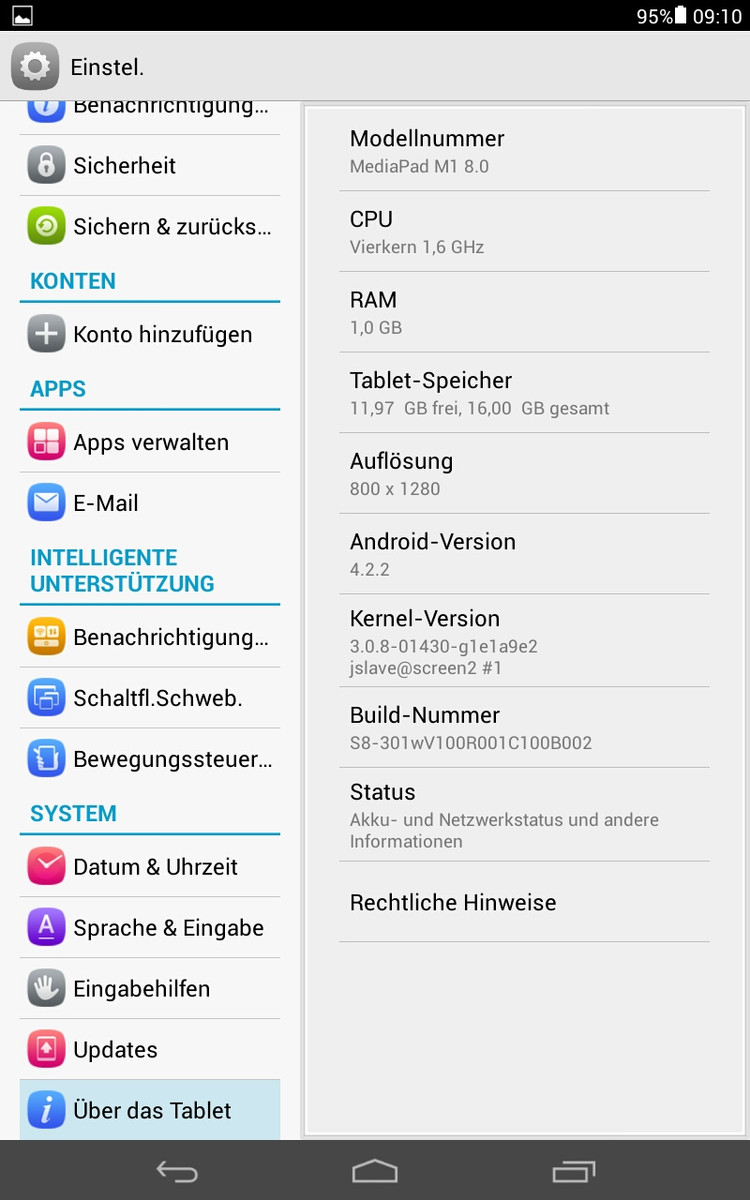Viewport: 750px width, 1200px height.
Task: Open Schaltfl.Schweb. settings
Action: pyautogui.click(x=150, y=698)
